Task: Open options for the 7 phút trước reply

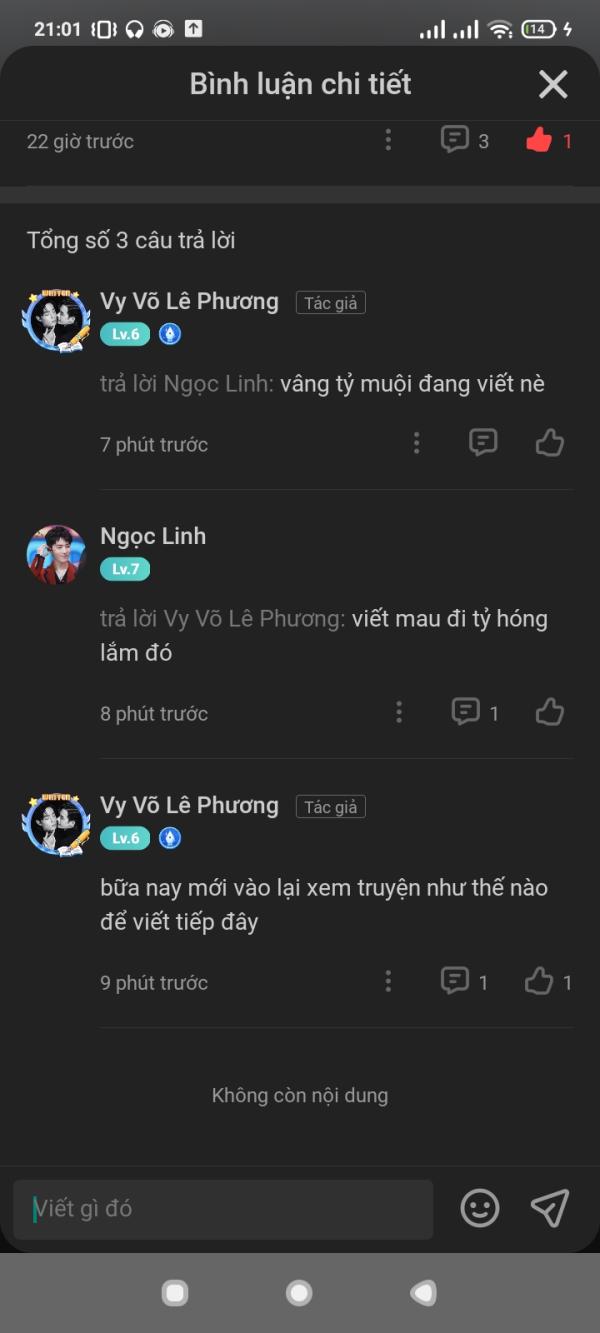Action: 417,443
